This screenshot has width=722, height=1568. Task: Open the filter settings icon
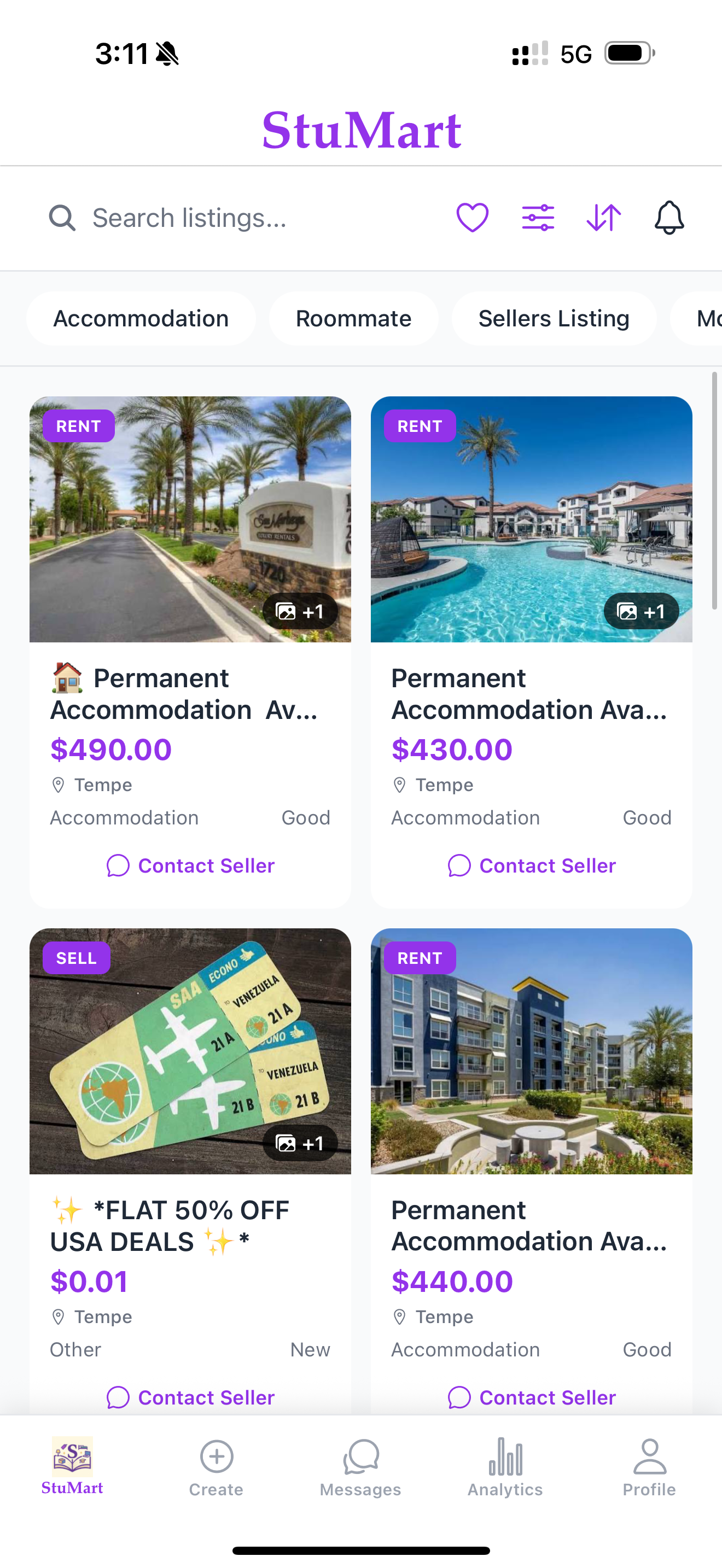(538, 217)
